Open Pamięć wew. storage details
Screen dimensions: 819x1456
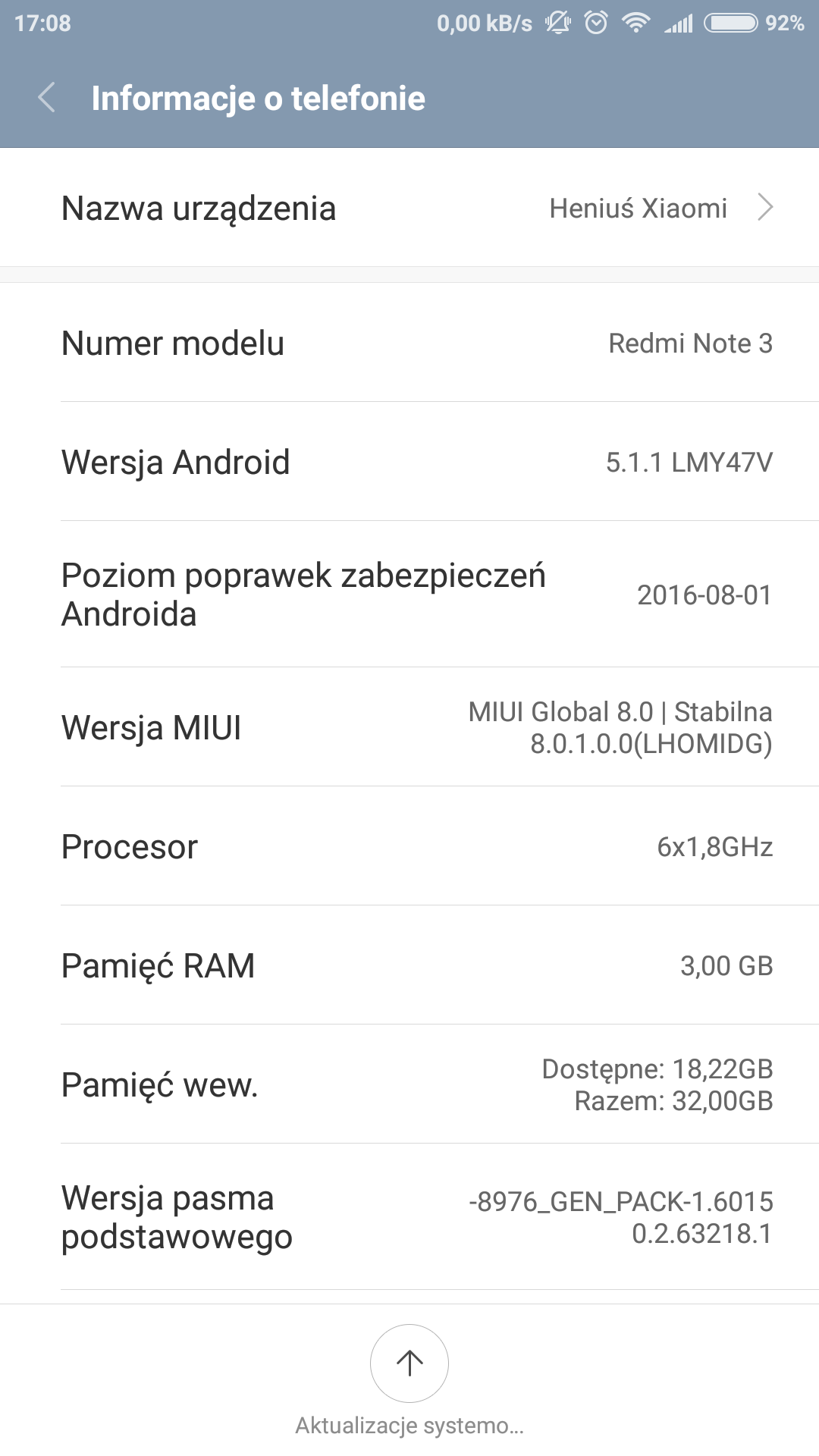(409, 1084)
